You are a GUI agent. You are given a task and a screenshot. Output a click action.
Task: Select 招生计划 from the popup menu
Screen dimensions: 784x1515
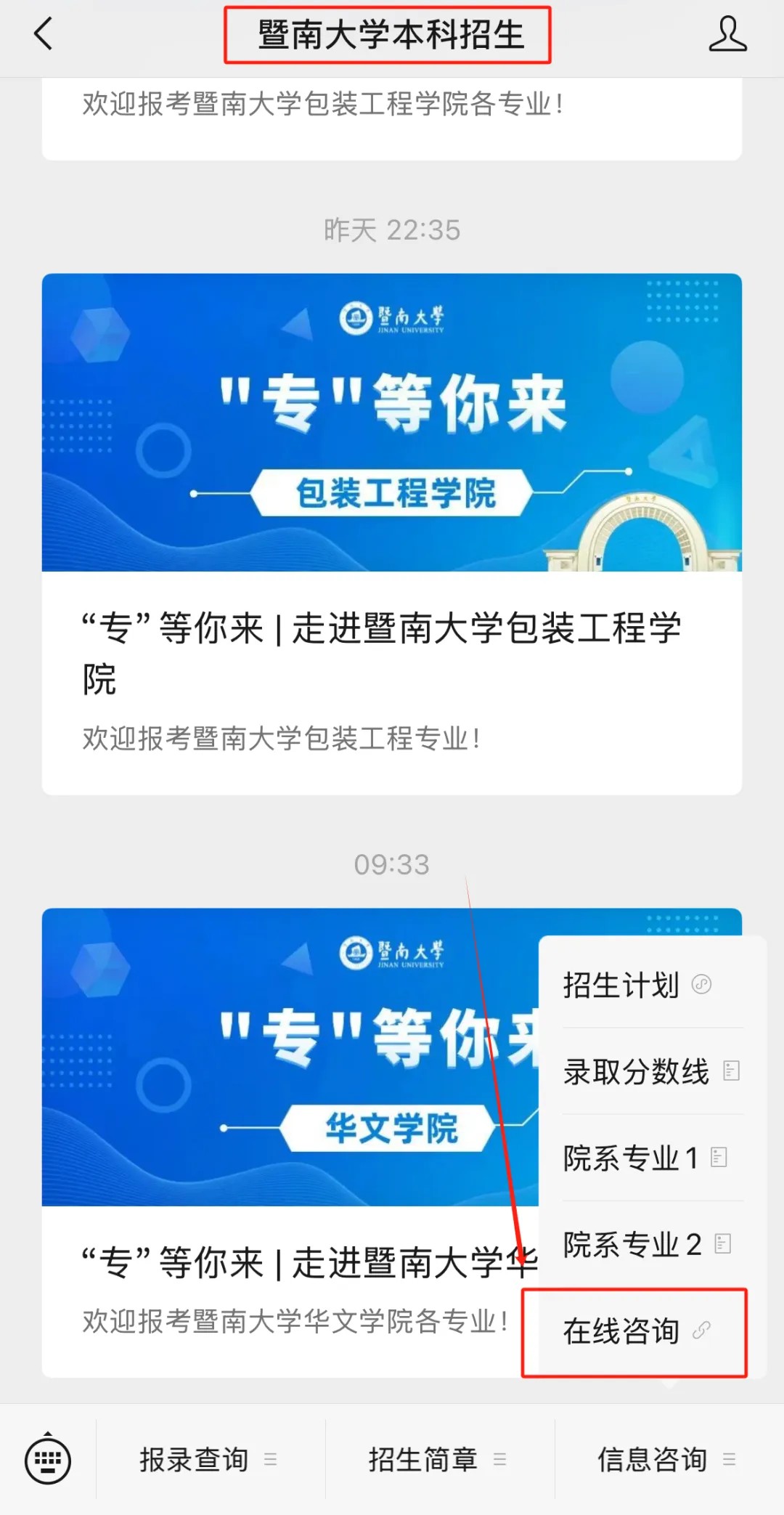[637, 986]
